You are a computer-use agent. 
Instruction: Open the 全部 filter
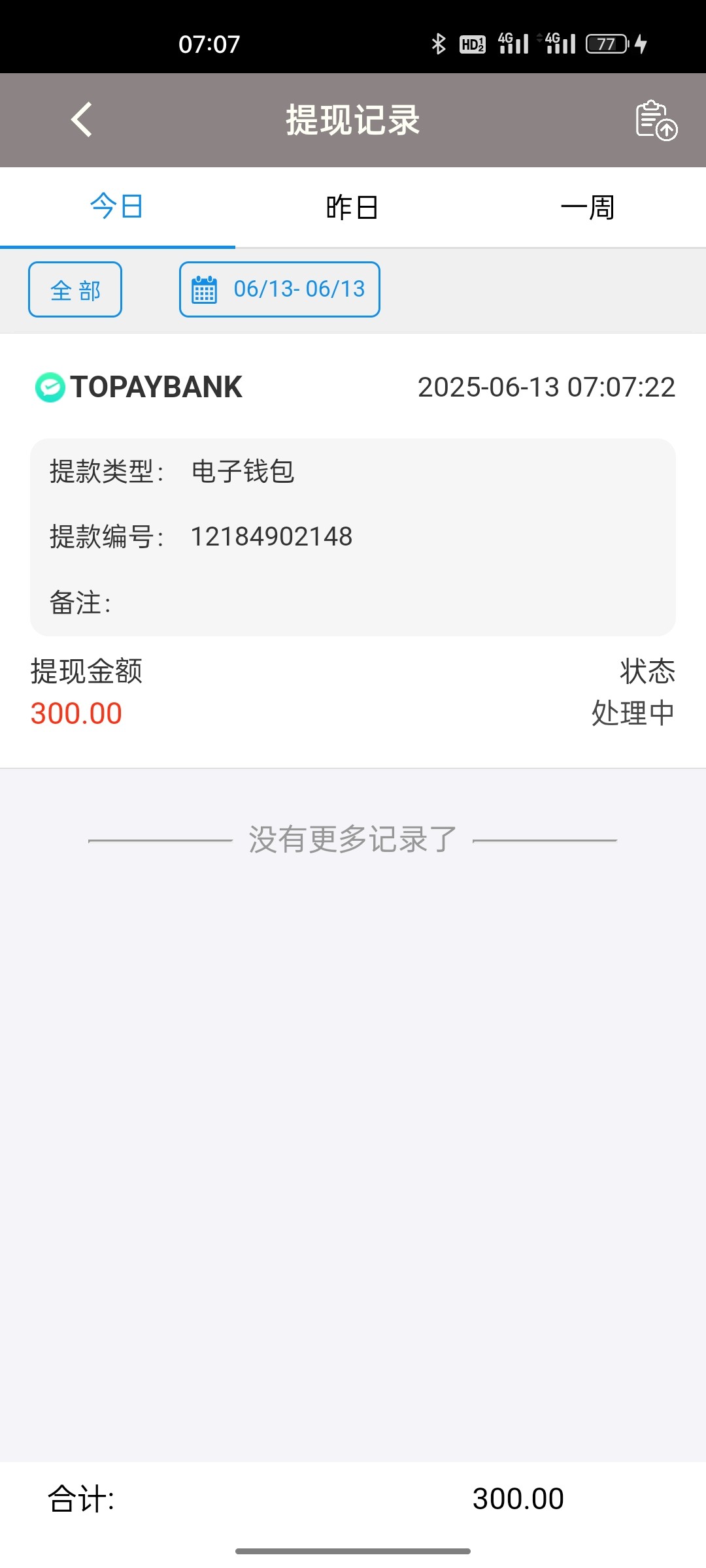click(x=75, y=289)
